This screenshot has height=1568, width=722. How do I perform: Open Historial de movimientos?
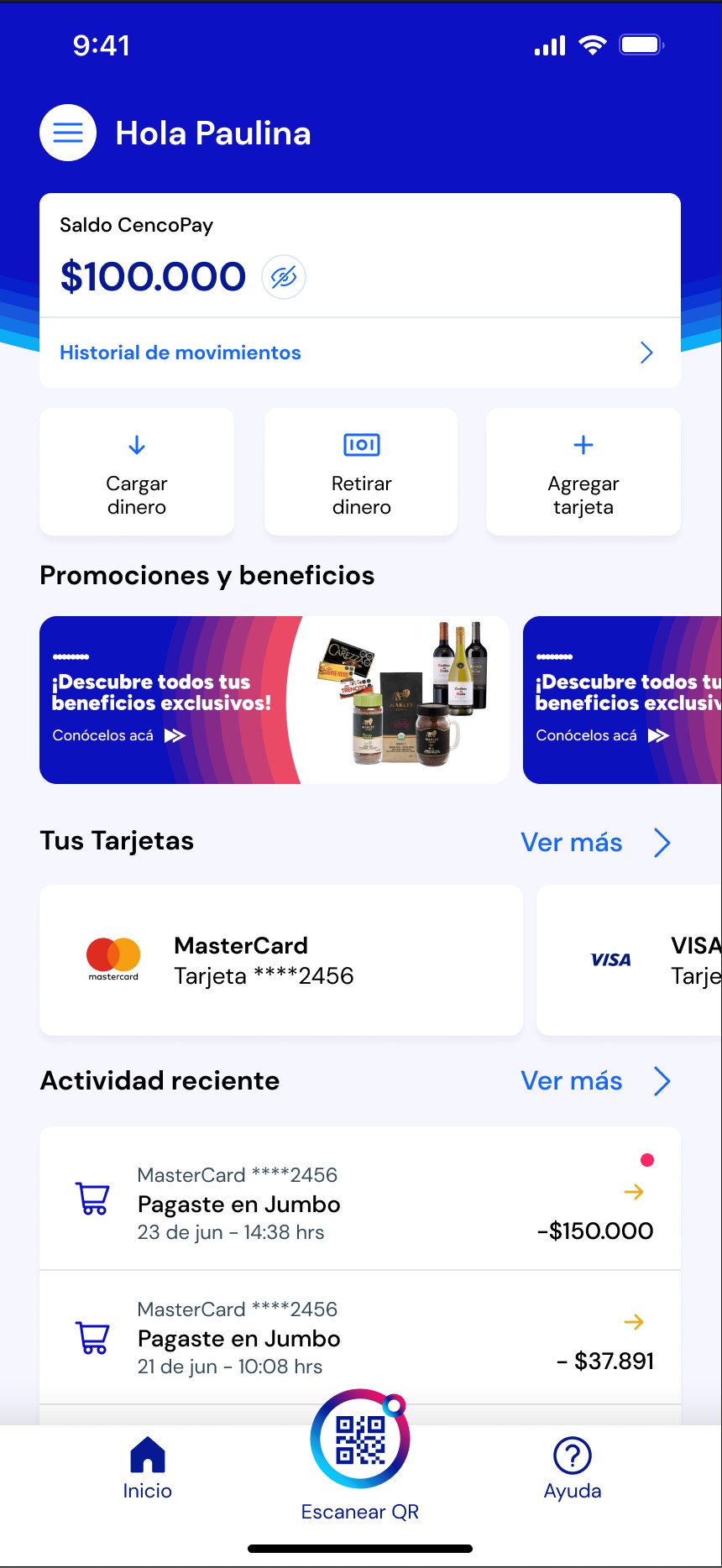click(359, 353)
